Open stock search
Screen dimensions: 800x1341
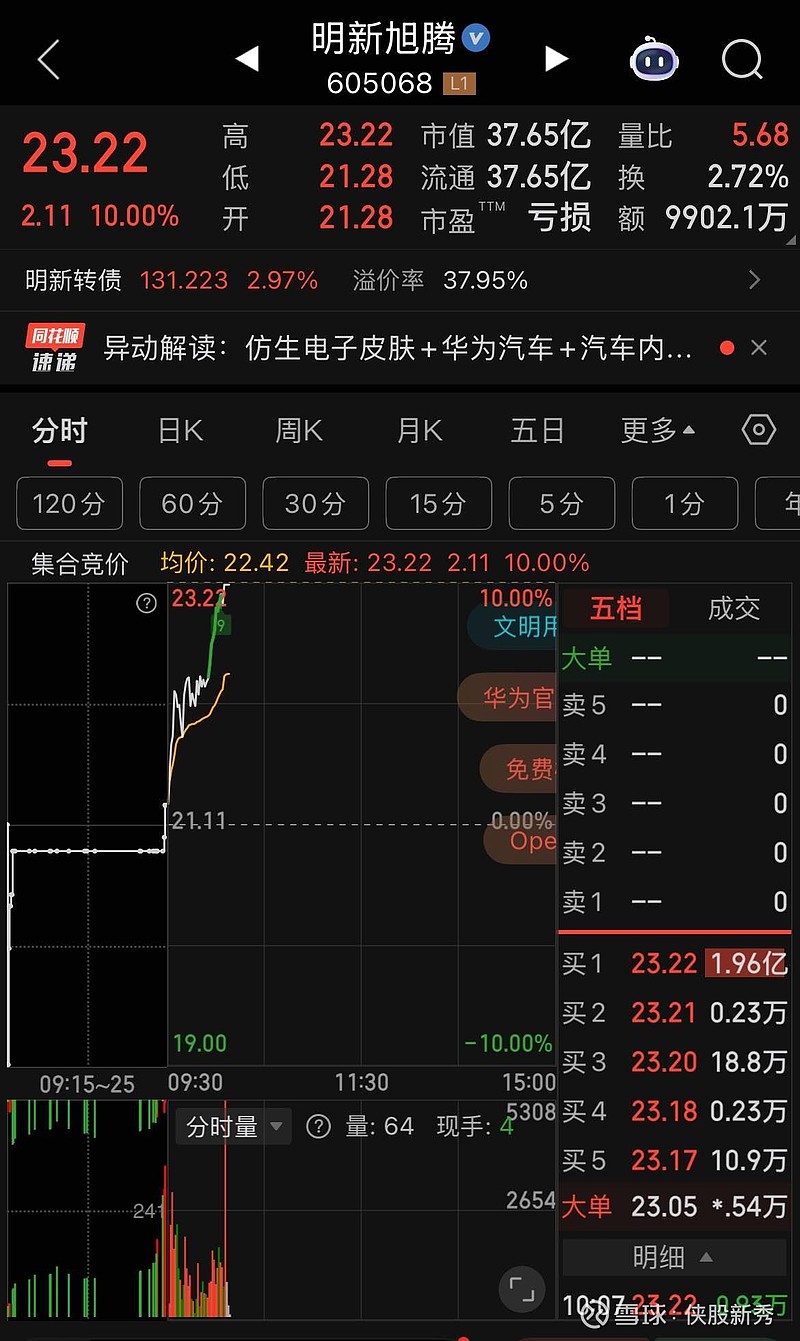point(742,60)
